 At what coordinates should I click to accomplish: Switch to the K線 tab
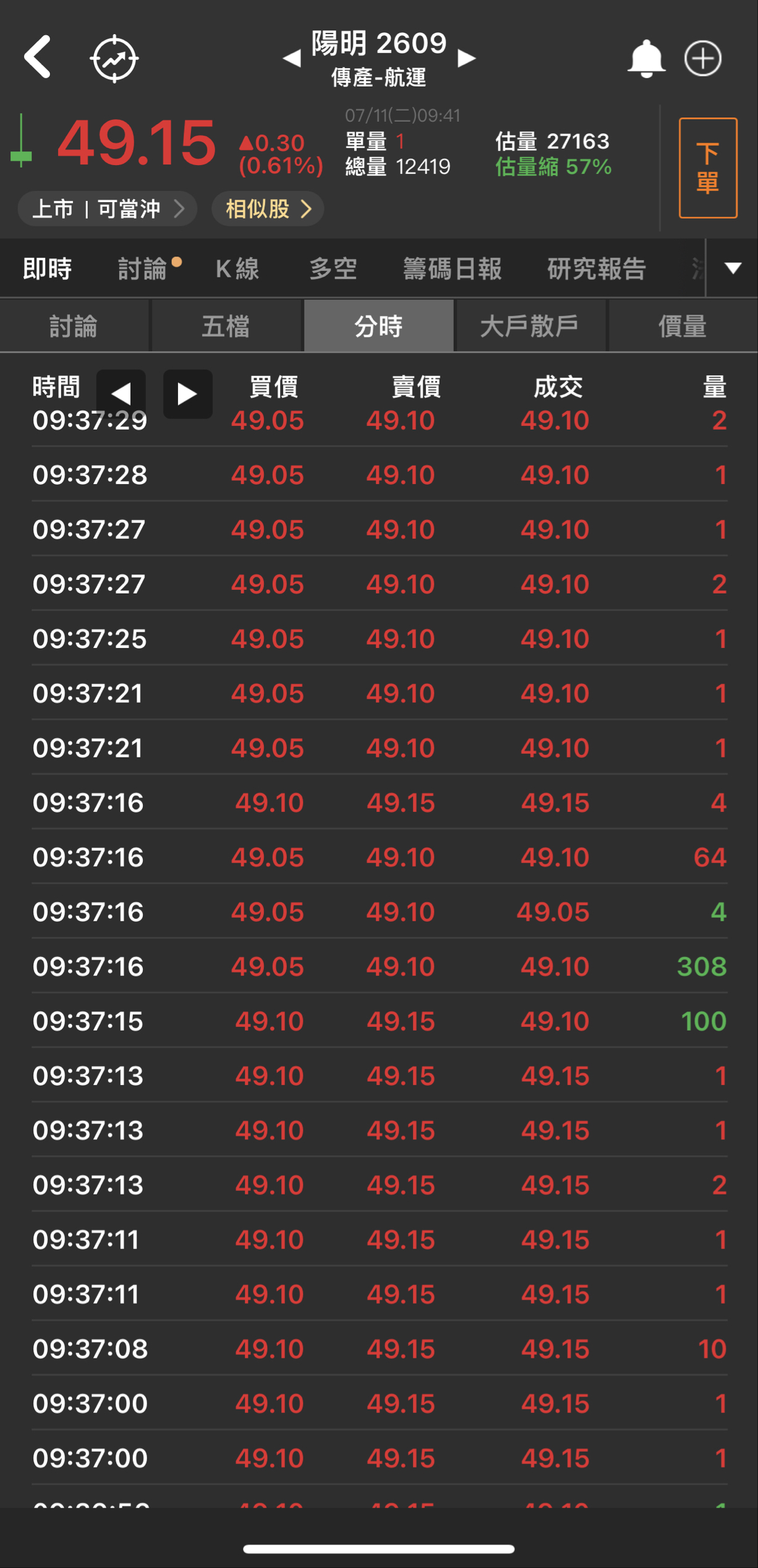(x=237, y=269)
